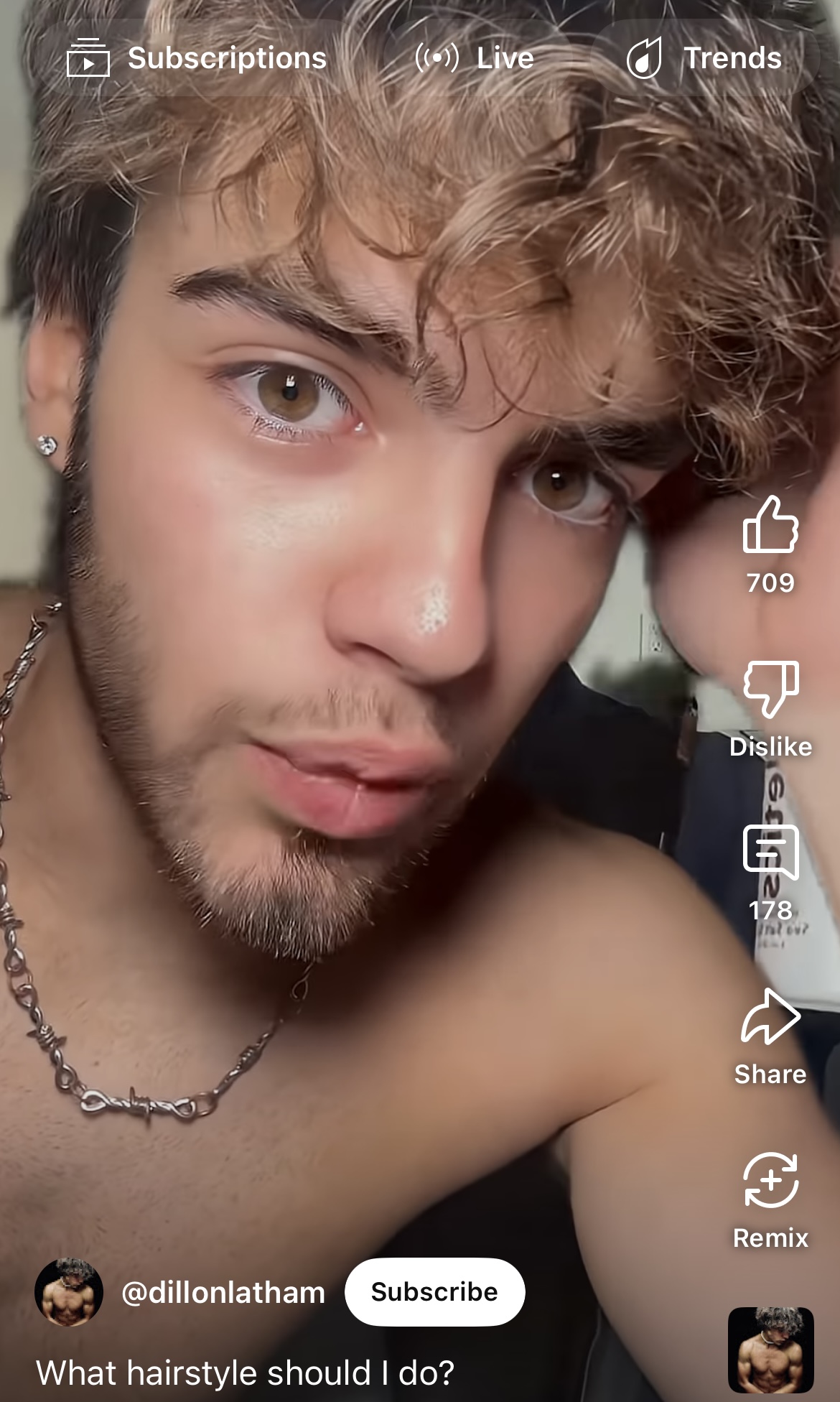Dislike this Short
This screenshot has height=1402, width=840.
coord(770,690)
